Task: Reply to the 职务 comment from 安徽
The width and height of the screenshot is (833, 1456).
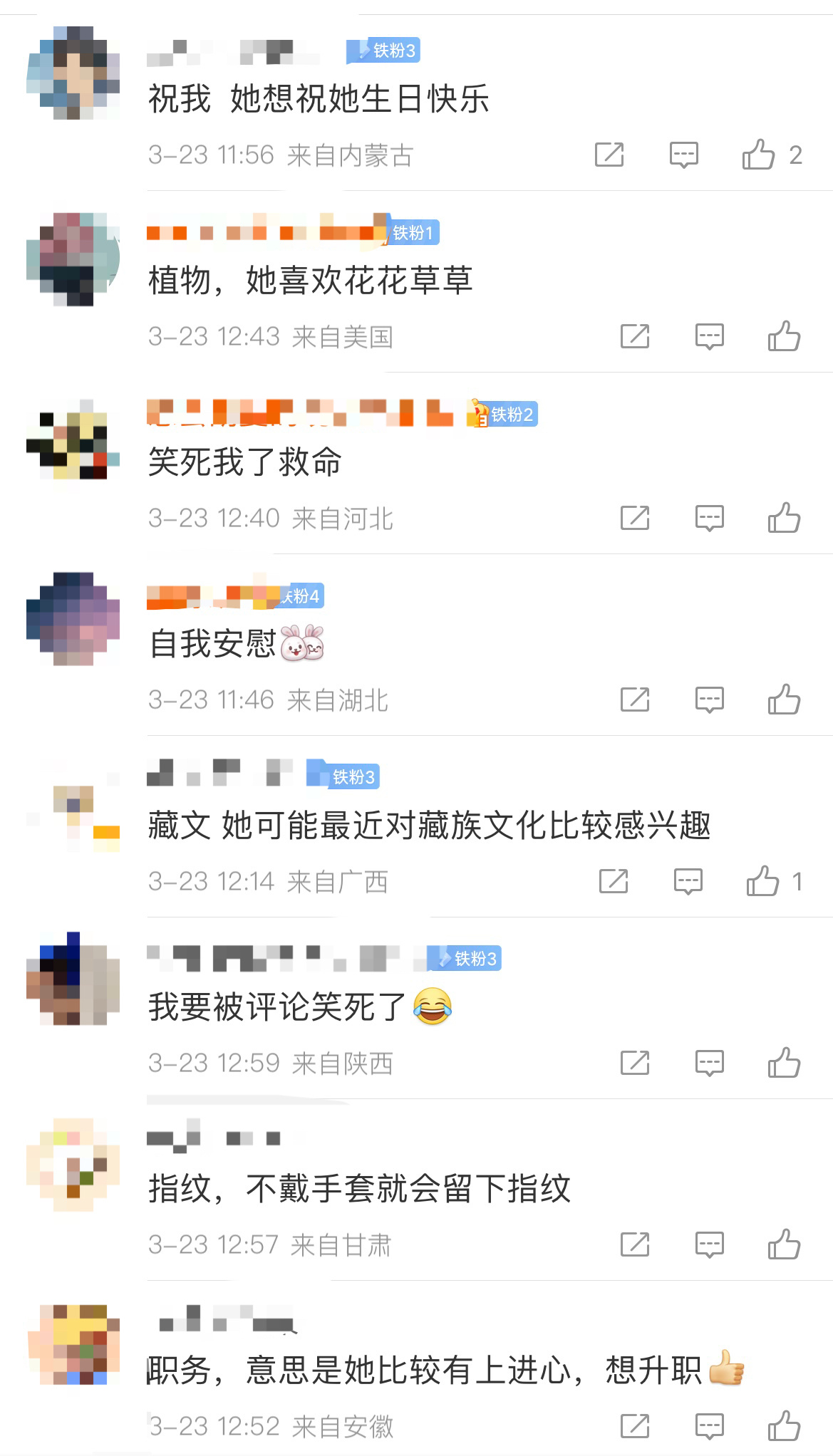Action: (710, 1426)
